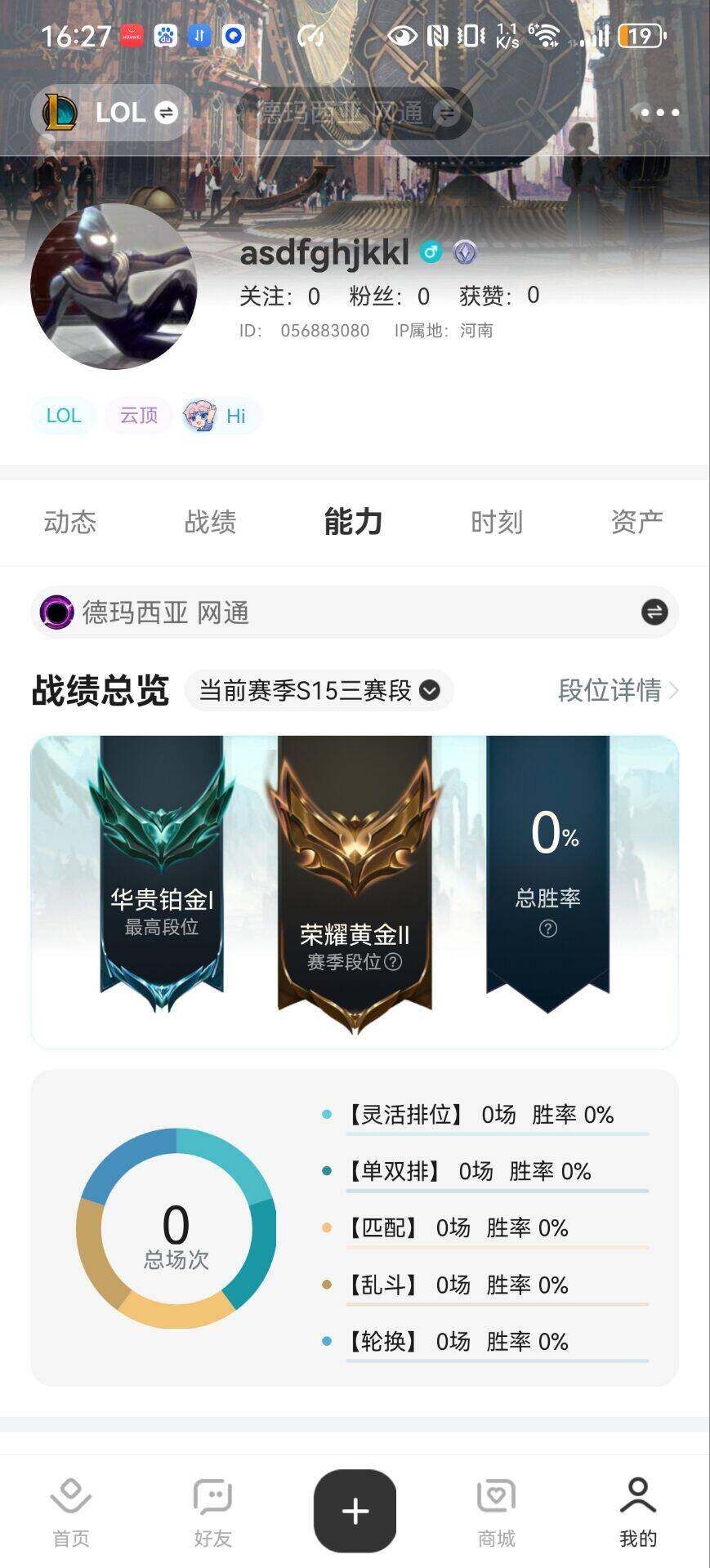Tap the plus button to create post

pos(355,1511)
